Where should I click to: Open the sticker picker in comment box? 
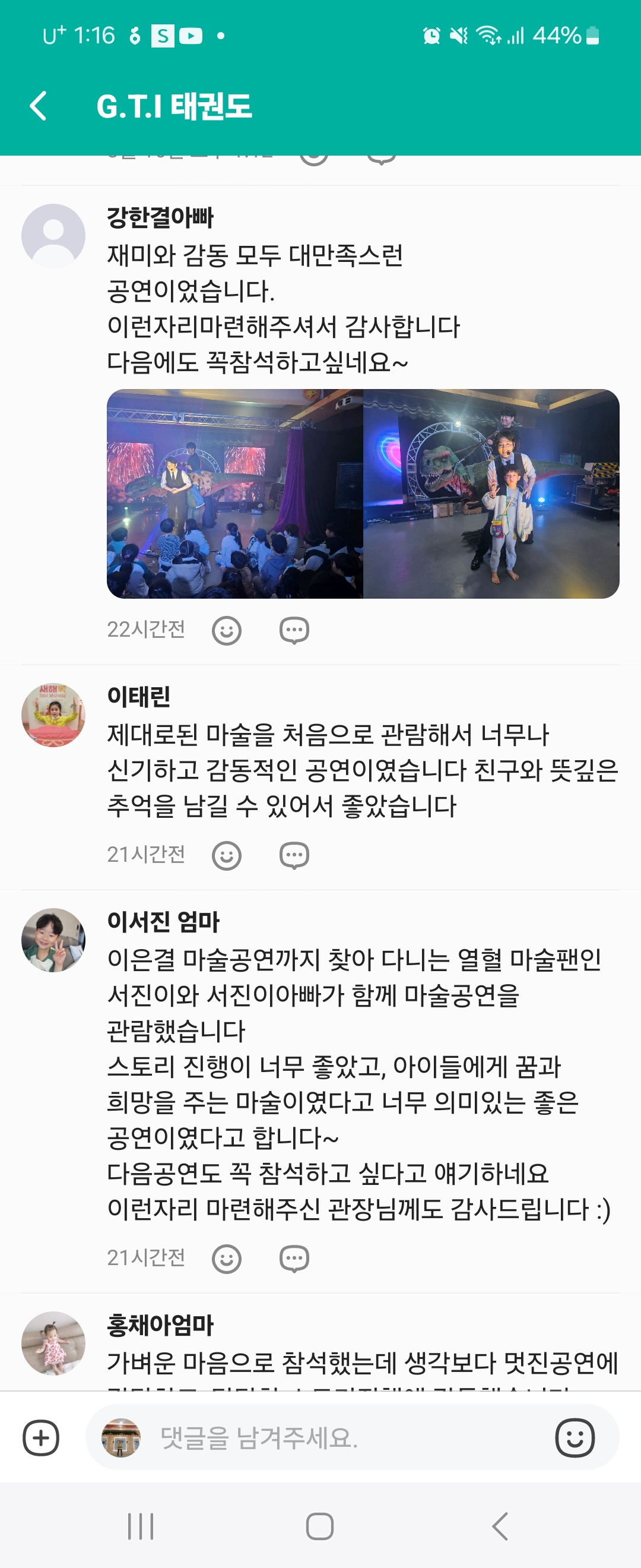pyautogui.click(x=575, y=1439)
